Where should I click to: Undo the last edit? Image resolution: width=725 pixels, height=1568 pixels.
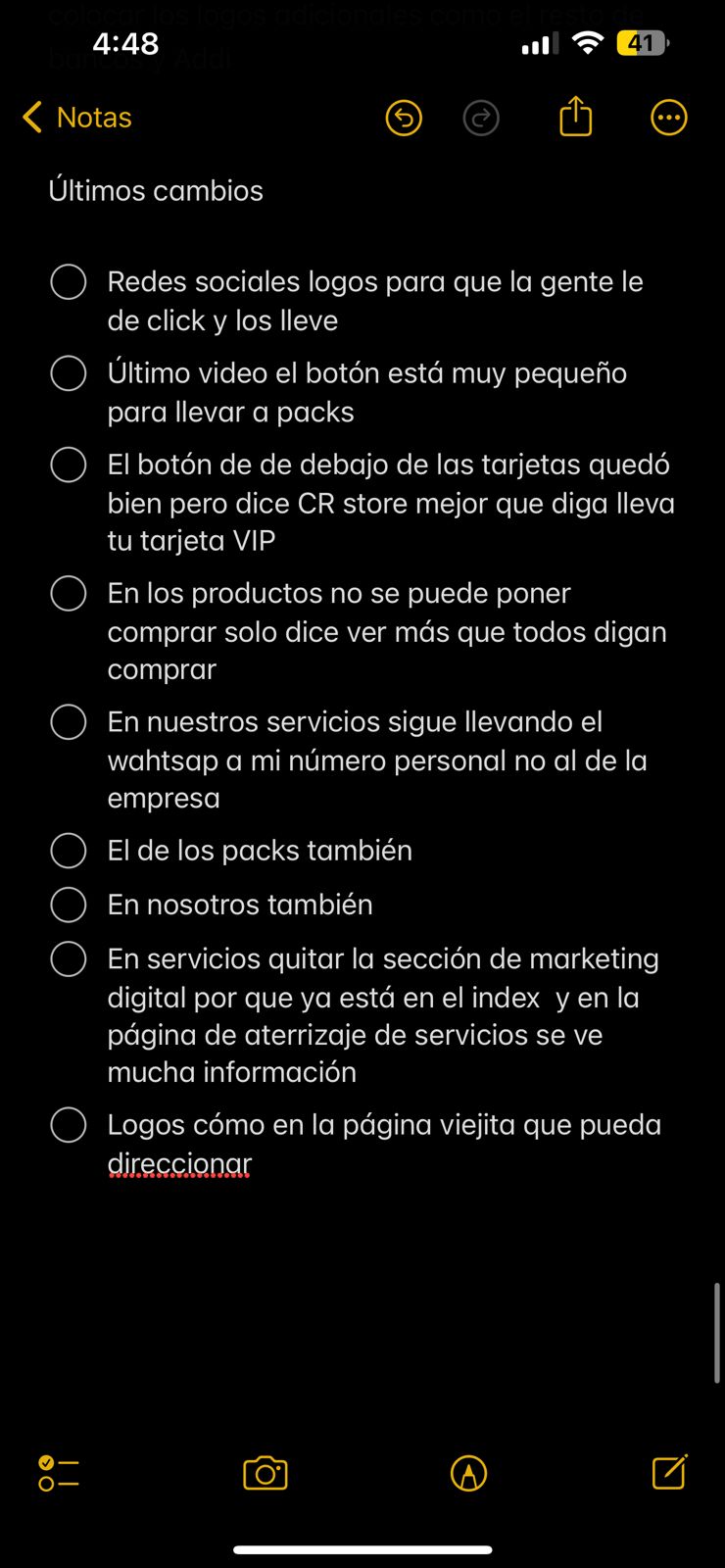404,118
